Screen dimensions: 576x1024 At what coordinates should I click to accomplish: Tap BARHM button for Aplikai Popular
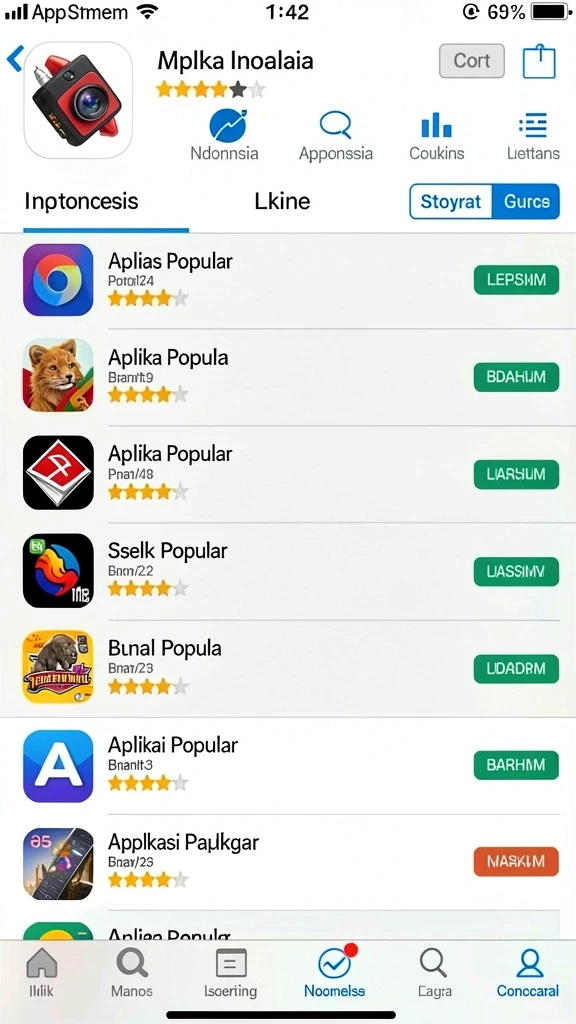516,765
